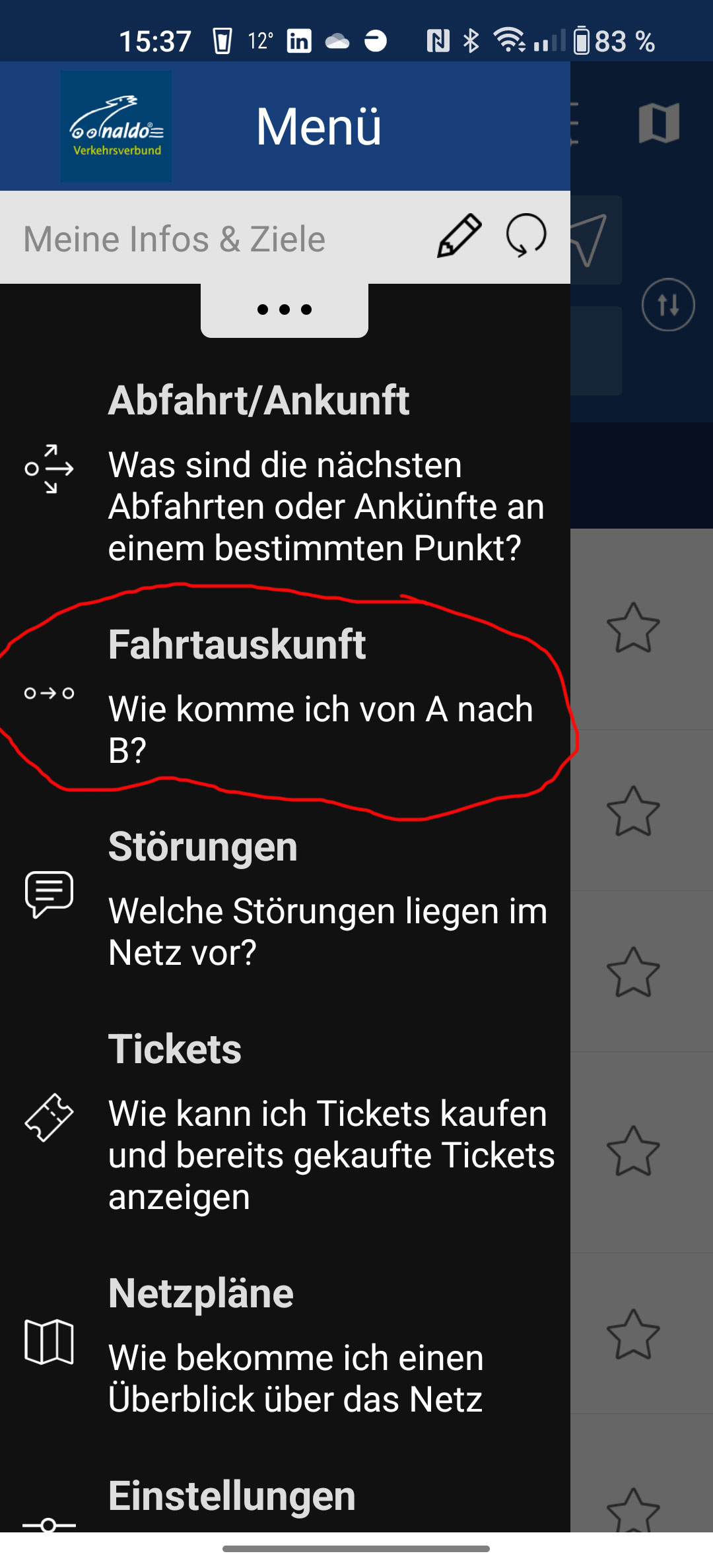Expand the drawer with the three-dots handle
Viewport: 713px width, 1568px height.
pos(284,309)
